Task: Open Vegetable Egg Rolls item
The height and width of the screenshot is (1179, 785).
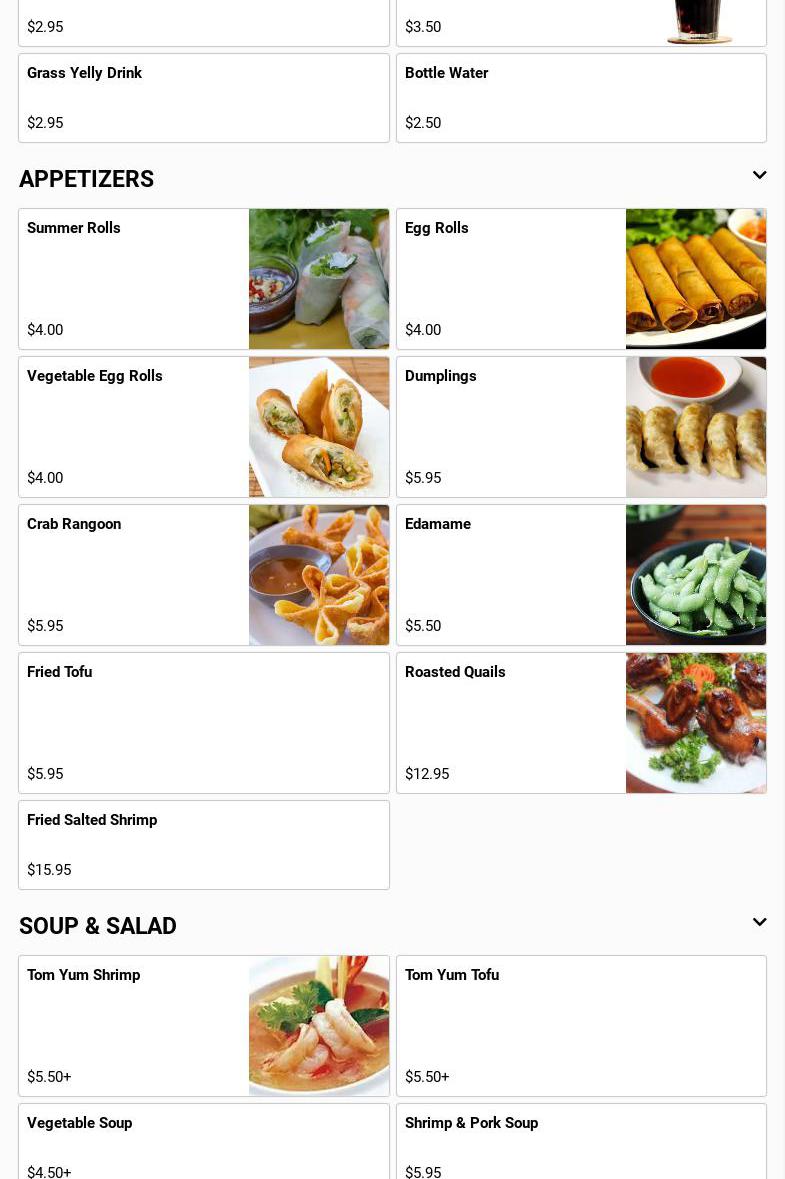Action: pos(204,427)
